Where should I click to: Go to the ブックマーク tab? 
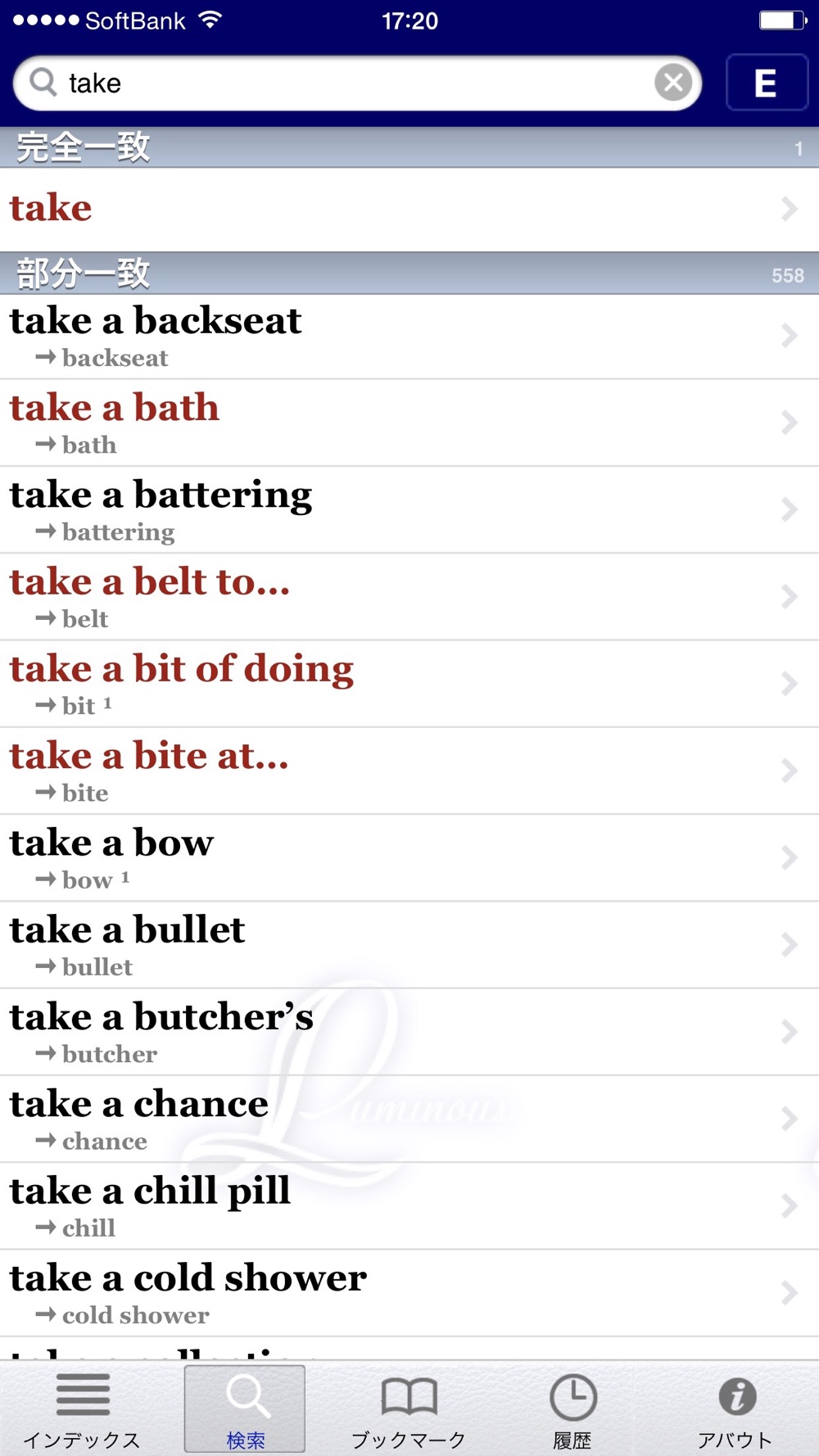point(409,1409)
